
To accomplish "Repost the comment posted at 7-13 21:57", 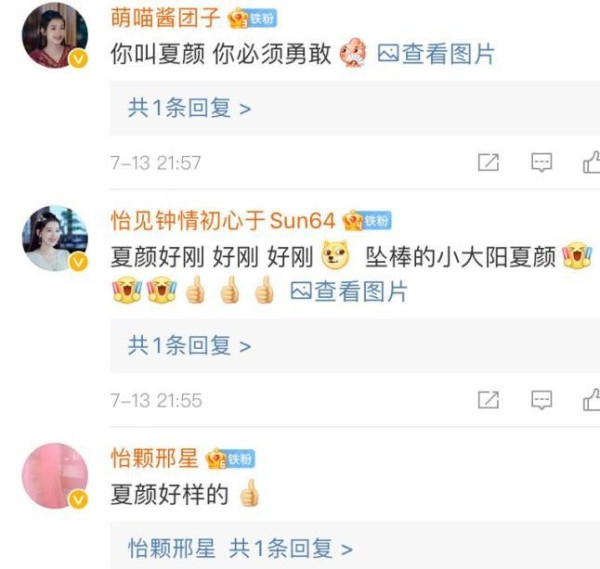I will [x=488, y=162].
